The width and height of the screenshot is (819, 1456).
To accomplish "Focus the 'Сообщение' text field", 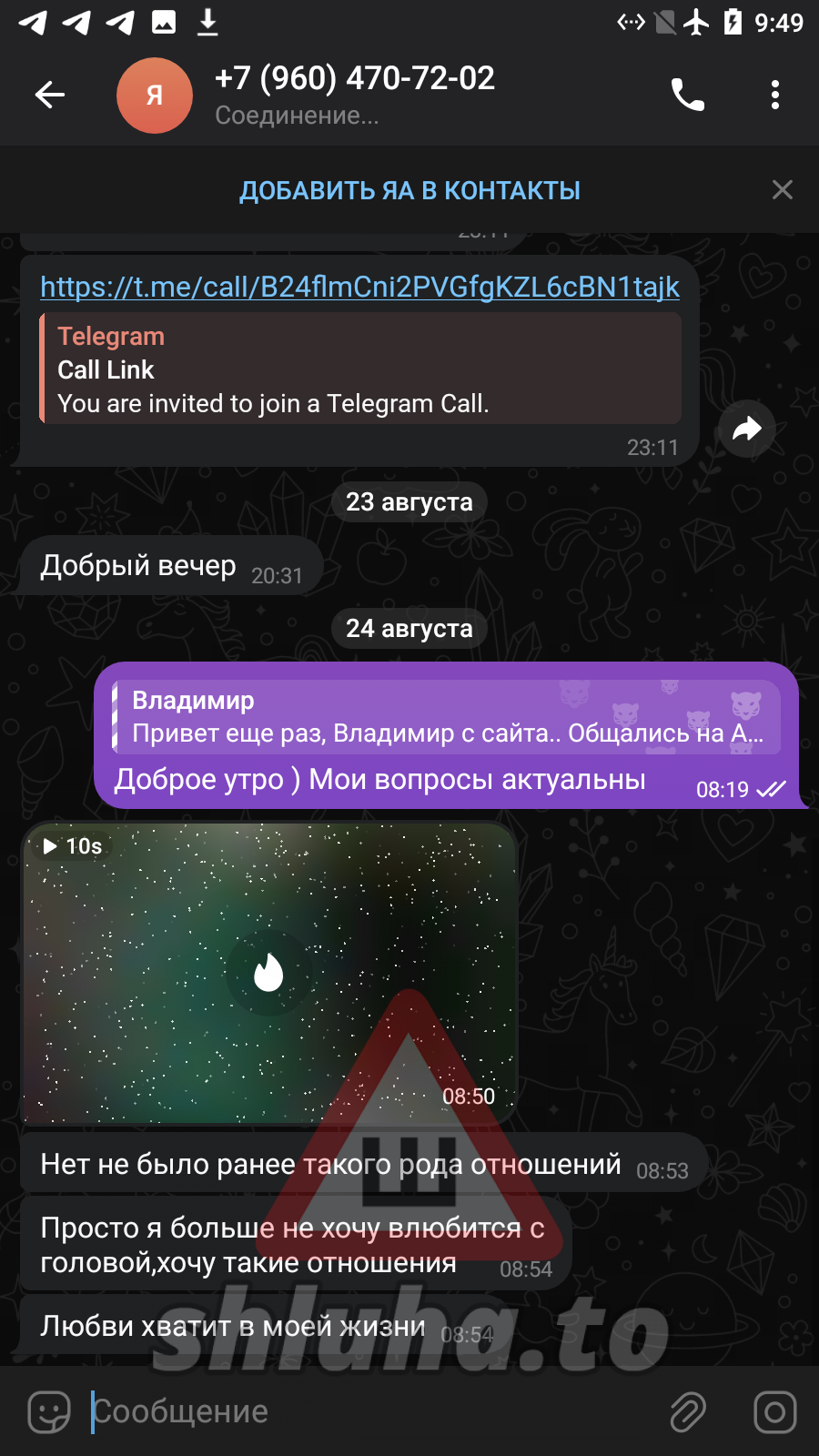I will 364,1411.
